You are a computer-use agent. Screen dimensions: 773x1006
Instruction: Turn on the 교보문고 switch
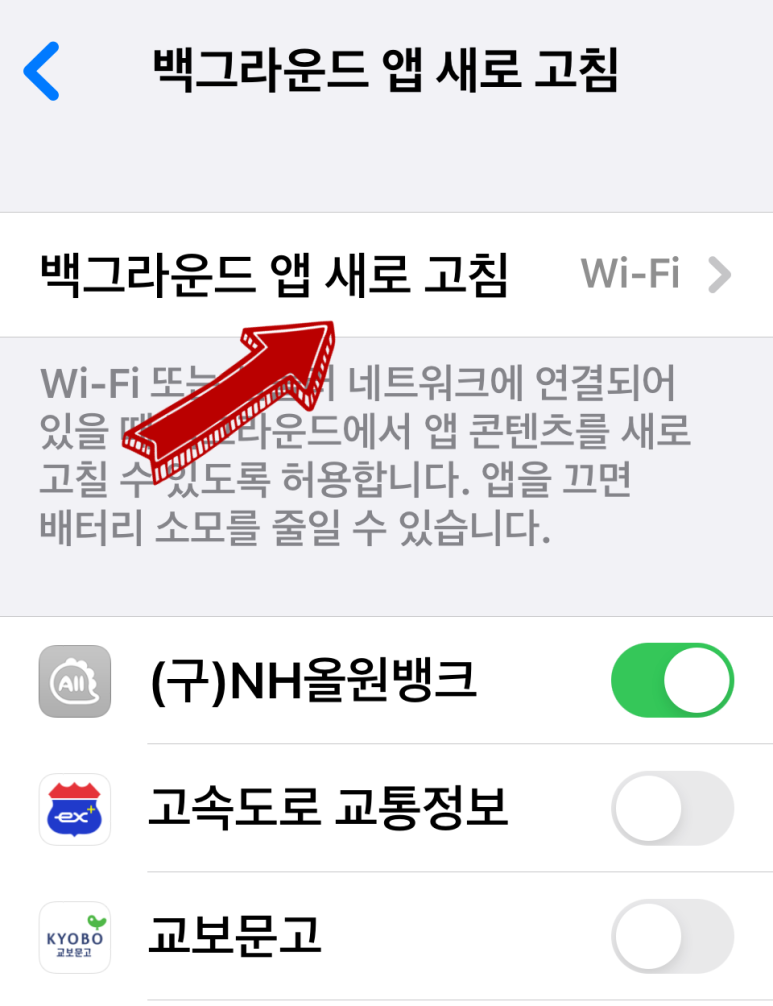tap(672, 936)
